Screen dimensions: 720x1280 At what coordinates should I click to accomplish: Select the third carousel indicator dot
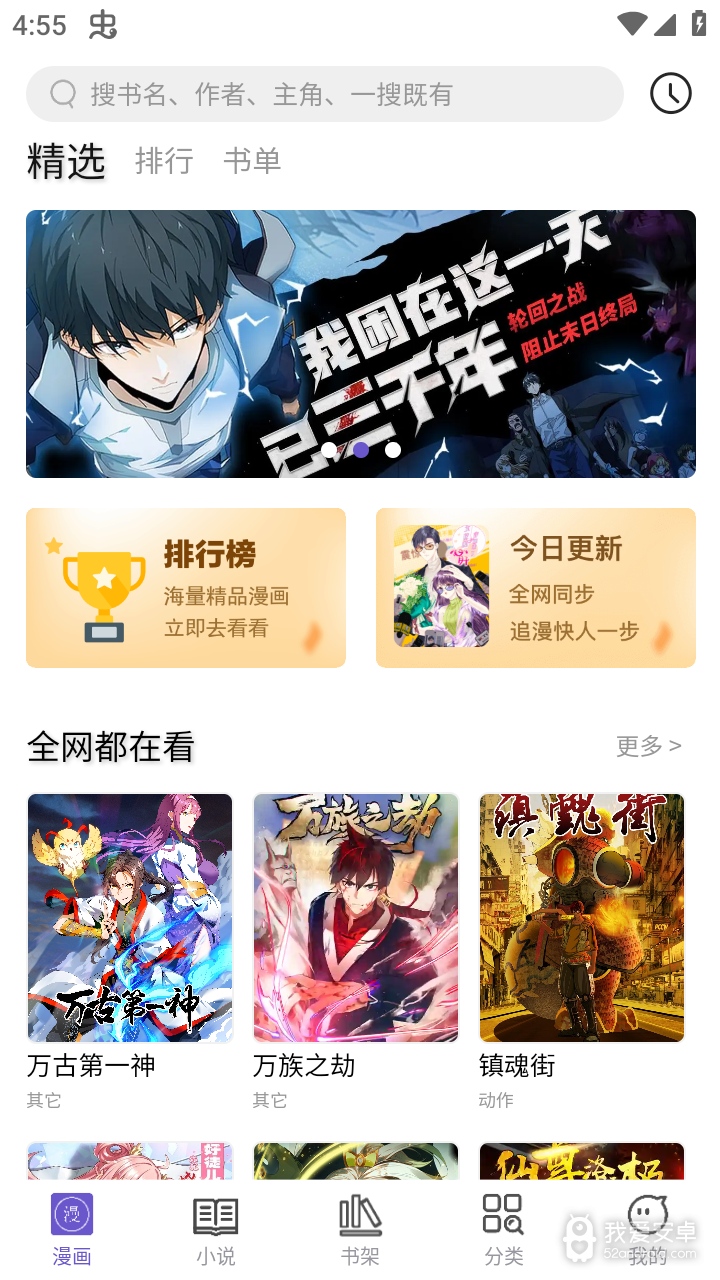pyautogui.click(x=393, y=450)
